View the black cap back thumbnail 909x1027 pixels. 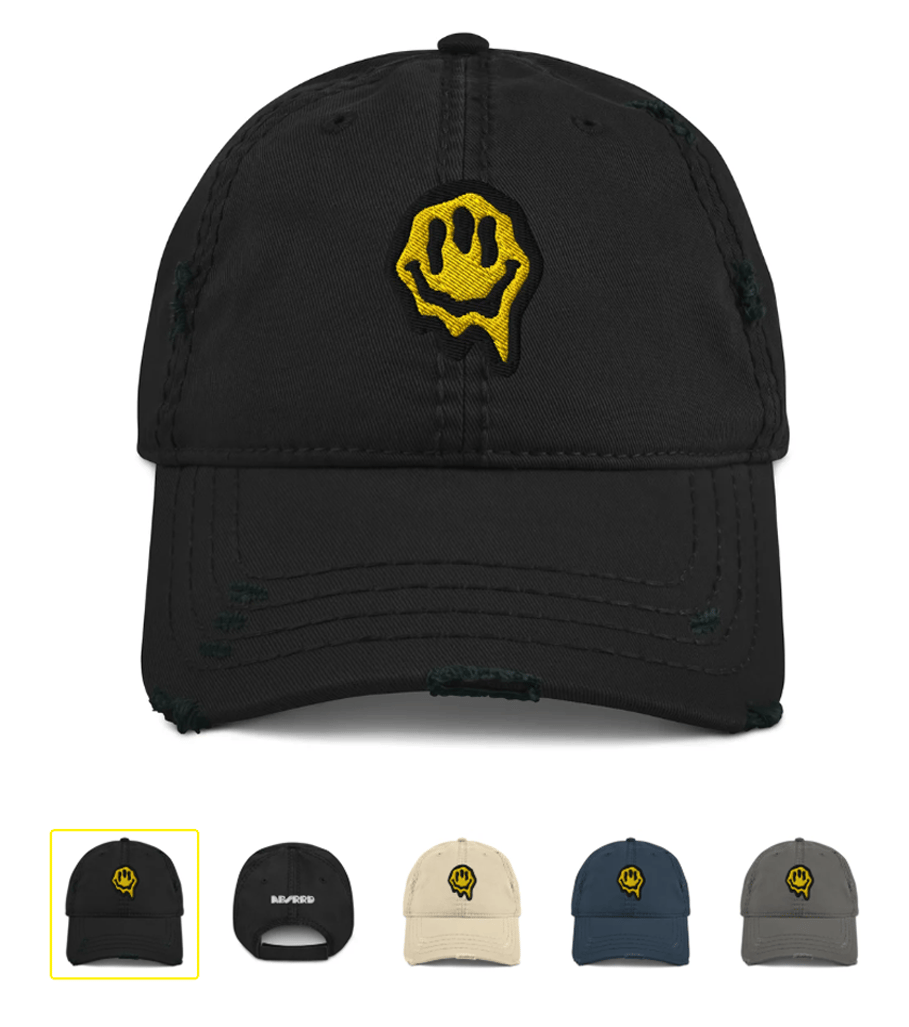point(286,903)
